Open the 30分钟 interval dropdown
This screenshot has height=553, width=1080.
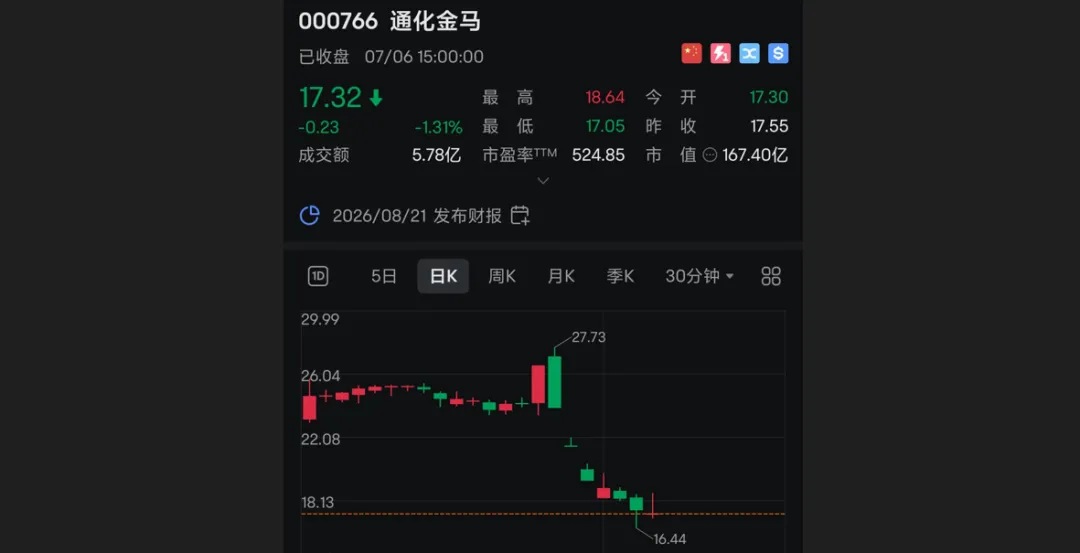click(x=699, y=276)
